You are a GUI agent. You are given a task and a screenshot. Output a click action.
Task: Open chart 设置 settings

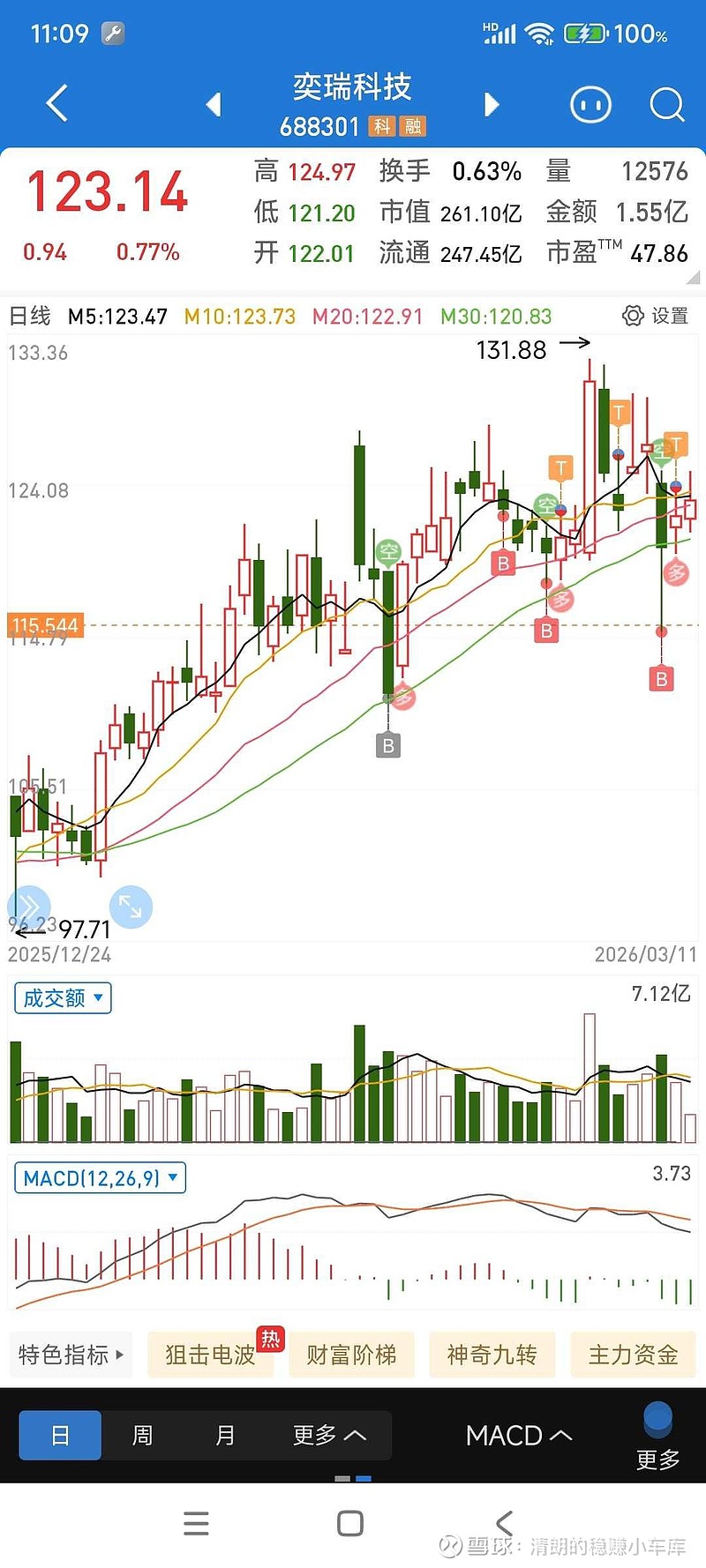click(x=656, y=316)
